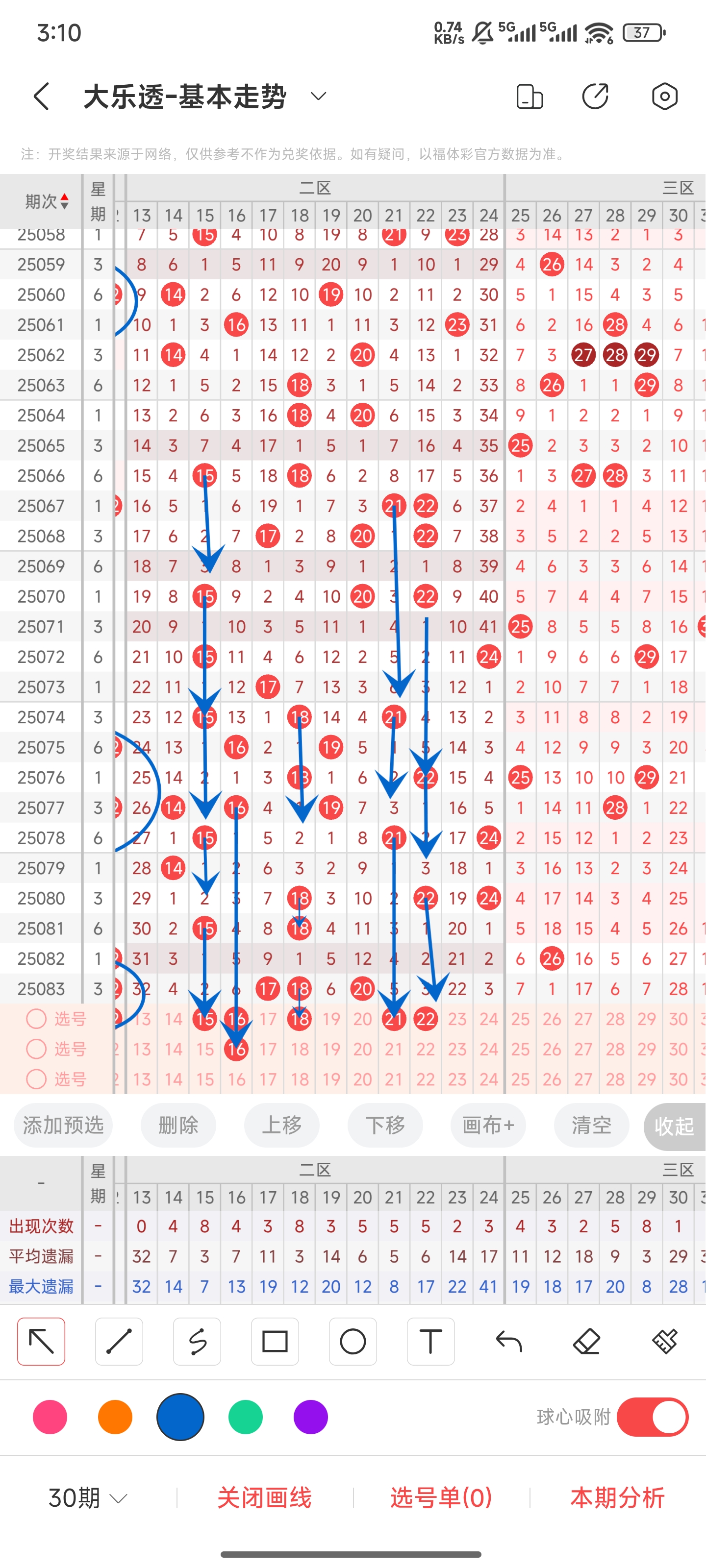Open the 30期 period count dropdown
The image size is (706, 1568).
tap(88, 1498)
